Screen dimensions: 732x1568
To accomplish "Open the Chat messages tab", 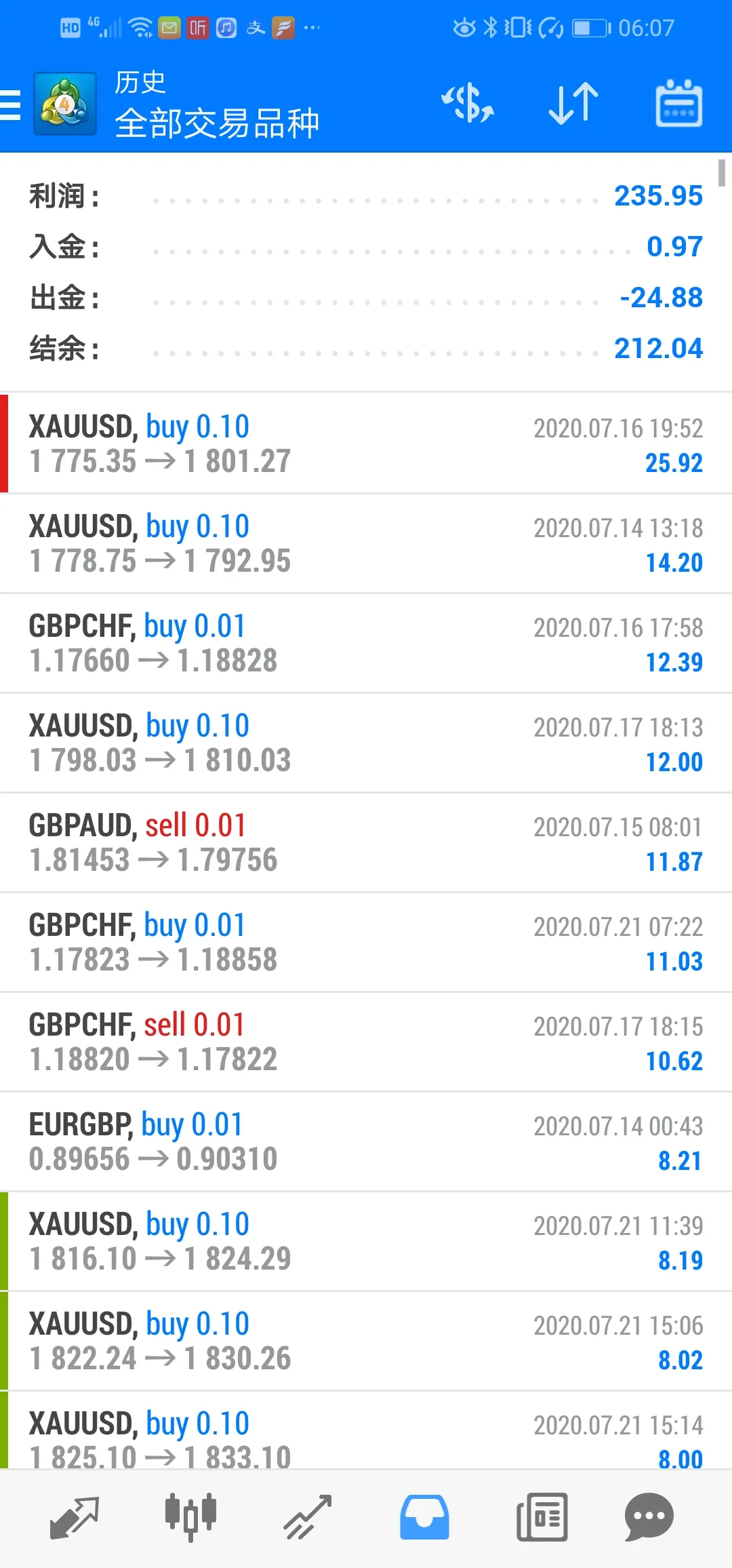I will point(649,1518).
